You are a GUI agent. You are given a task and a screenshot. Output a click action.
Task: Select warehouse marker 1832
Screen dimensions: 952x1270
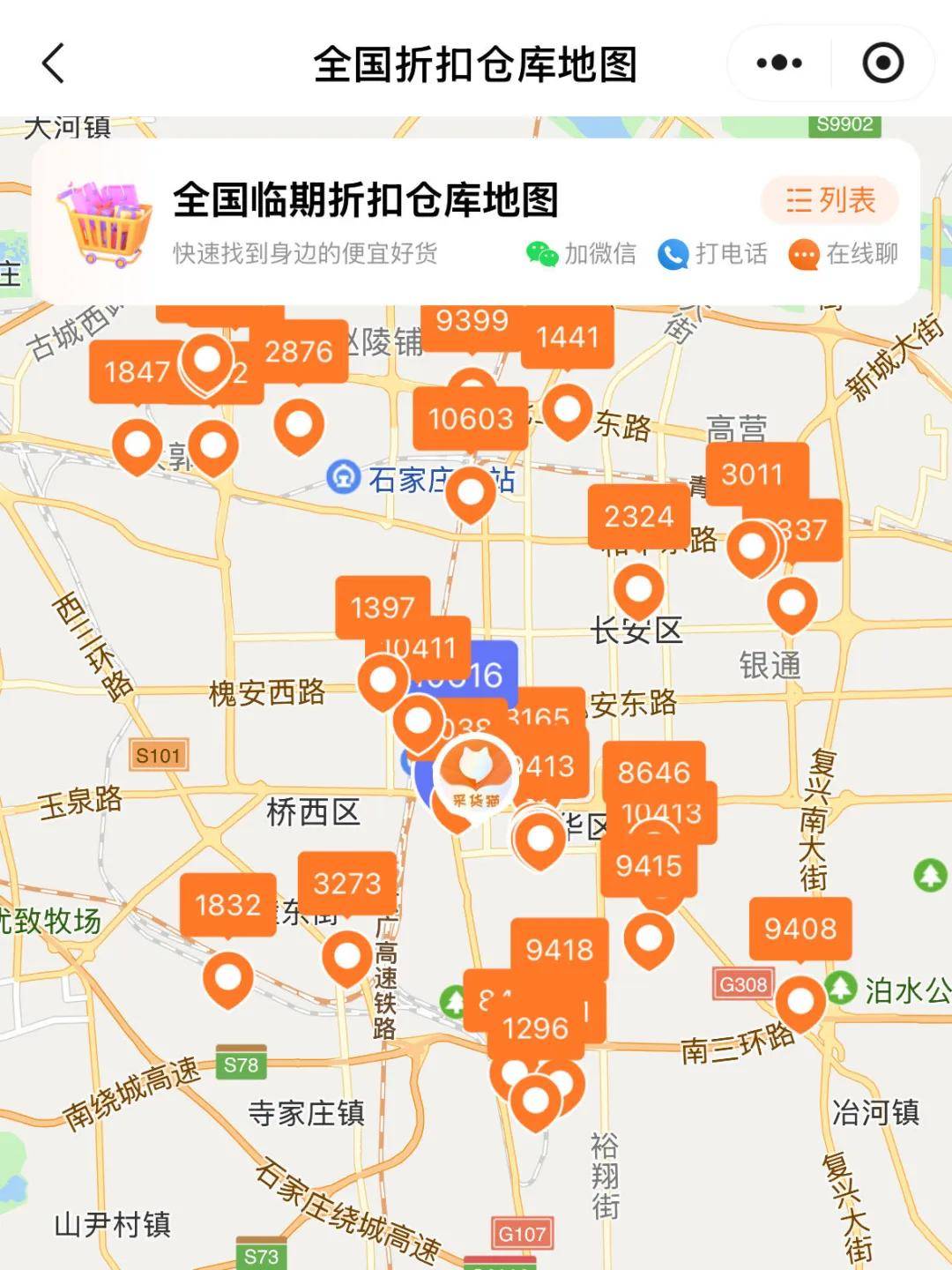(227, 905)
